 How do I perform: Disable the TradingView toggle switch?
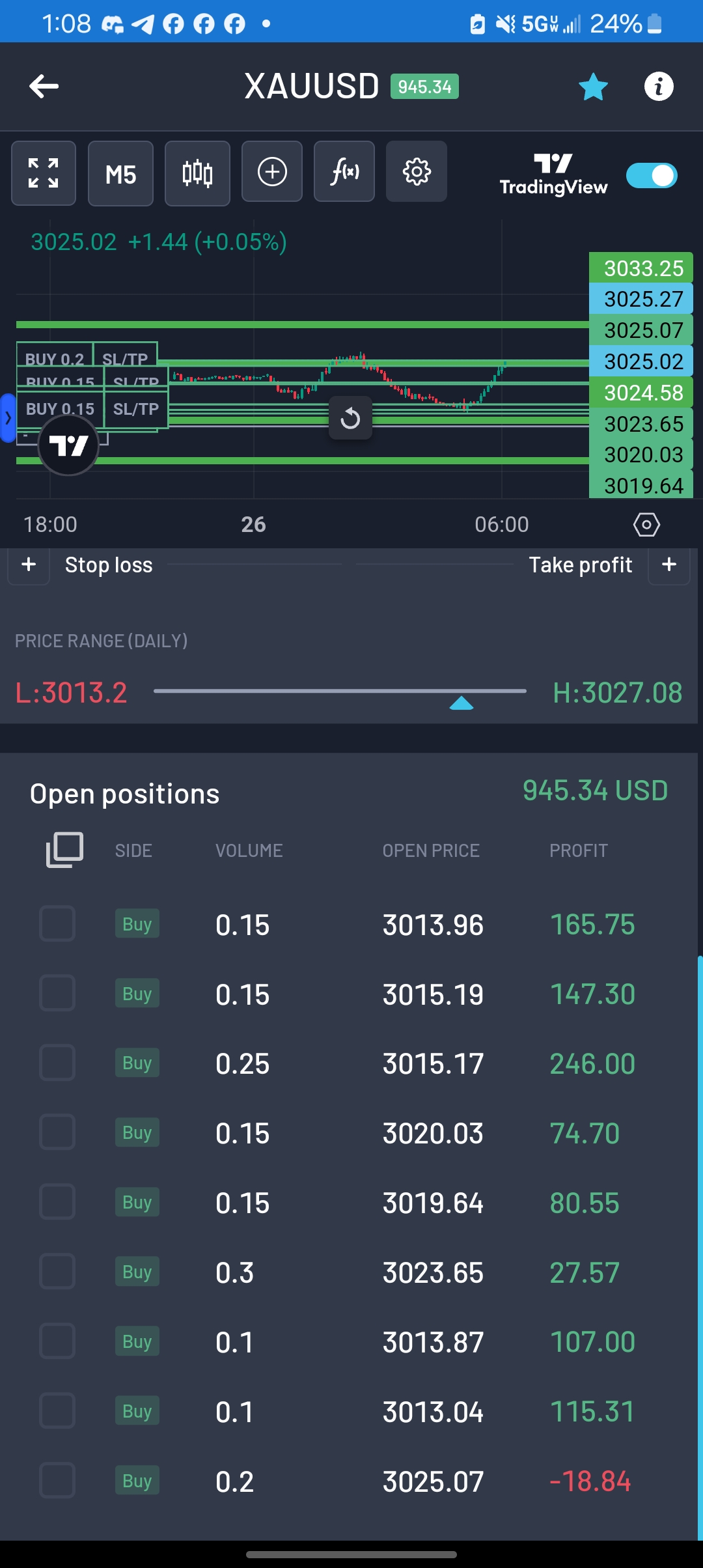(x=651, y=175)
